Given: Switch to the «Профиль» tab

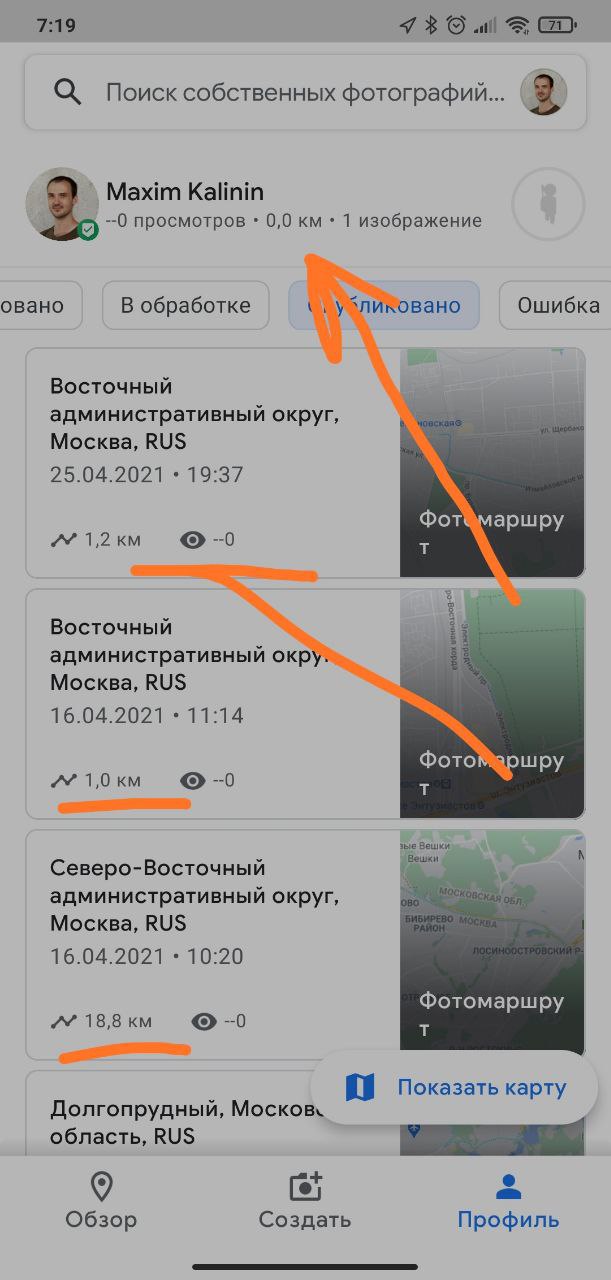Looking at the screenshot, I should [508, 1202].
